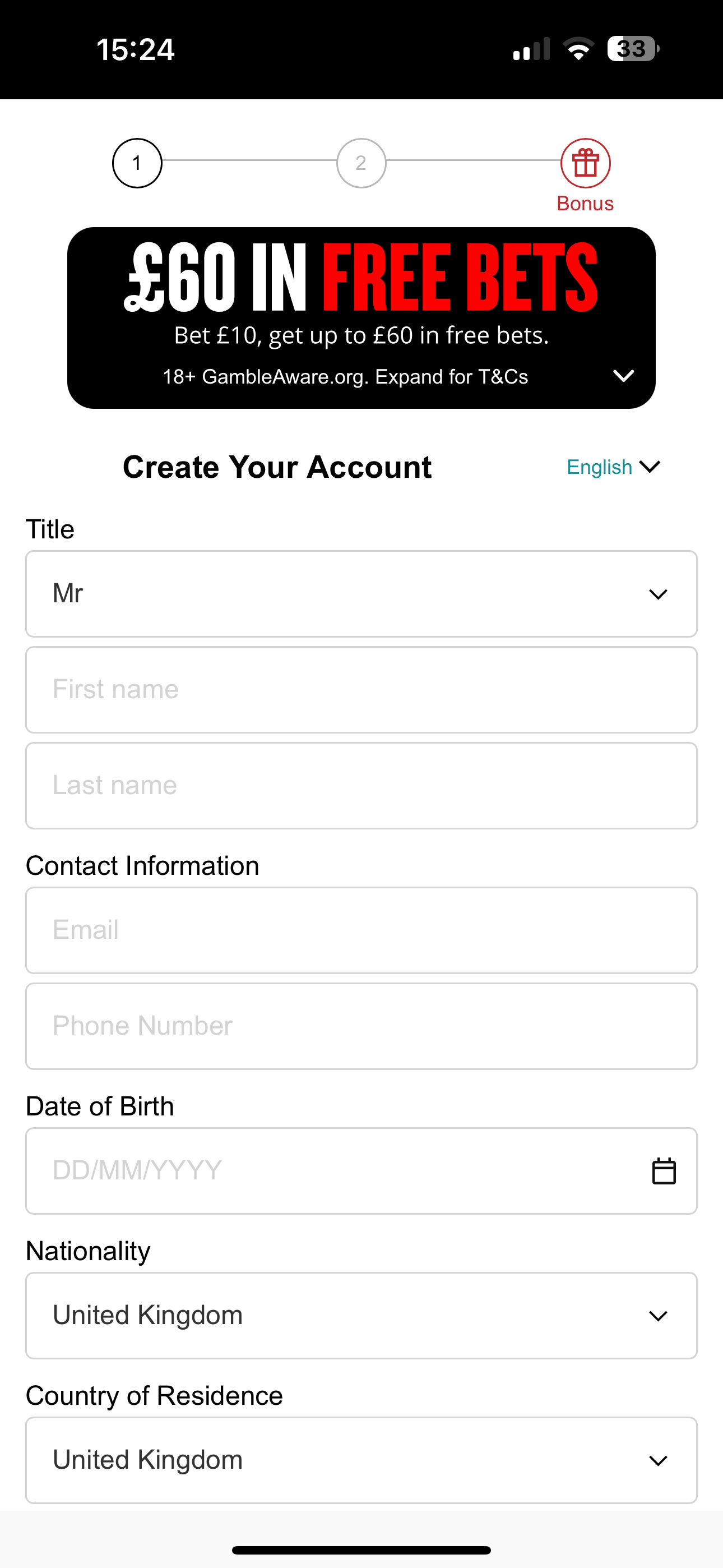Click the Contact Information section label
The width and height of the screenshot is (723, 1568).
coord(142,865)
